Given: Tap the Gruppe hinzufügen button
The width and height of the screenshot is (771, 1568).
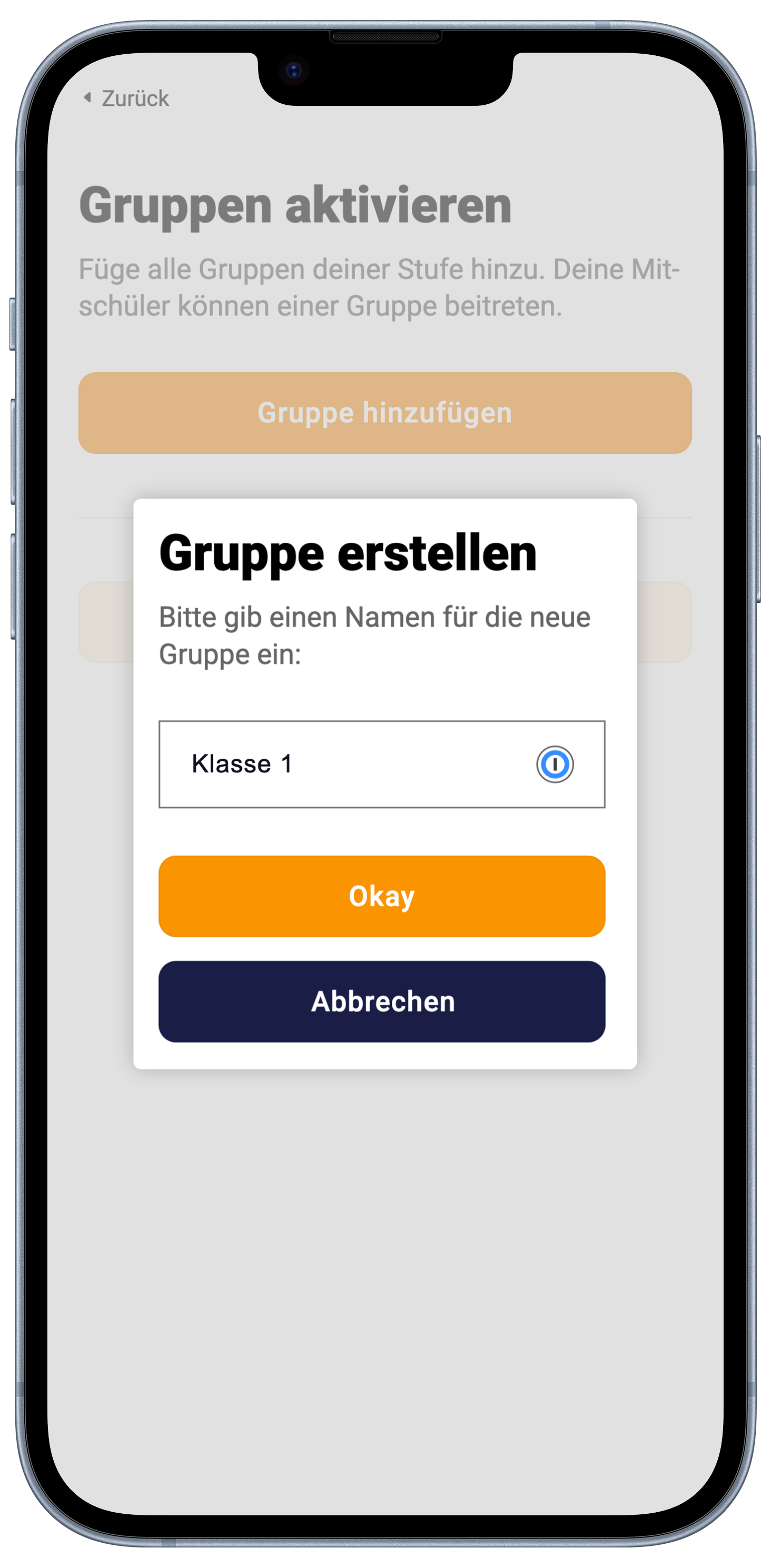Looking at the screenshot, I should [x=385, y=413].
